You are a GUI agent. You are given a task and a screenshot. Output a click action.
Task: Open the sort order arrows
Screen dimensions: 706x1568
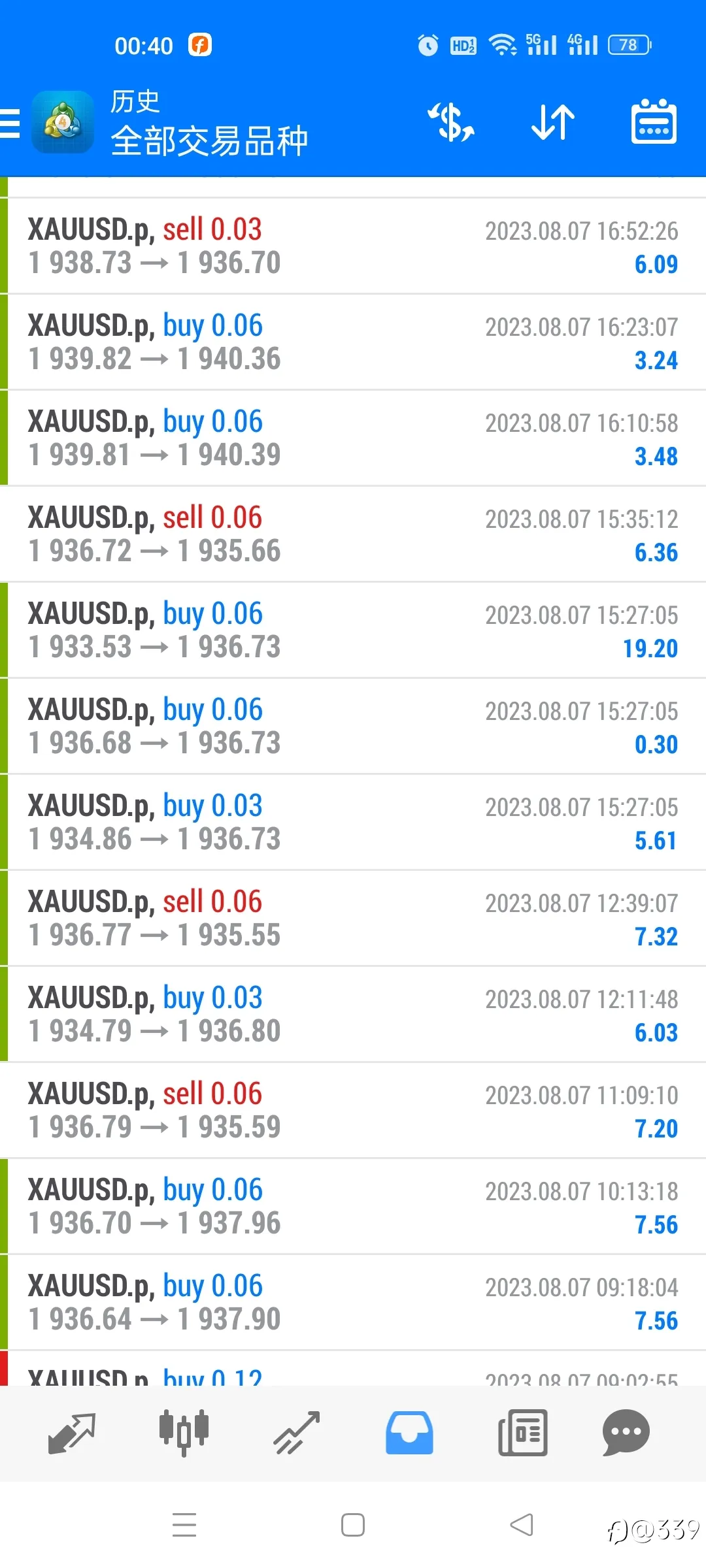point(553,122)
